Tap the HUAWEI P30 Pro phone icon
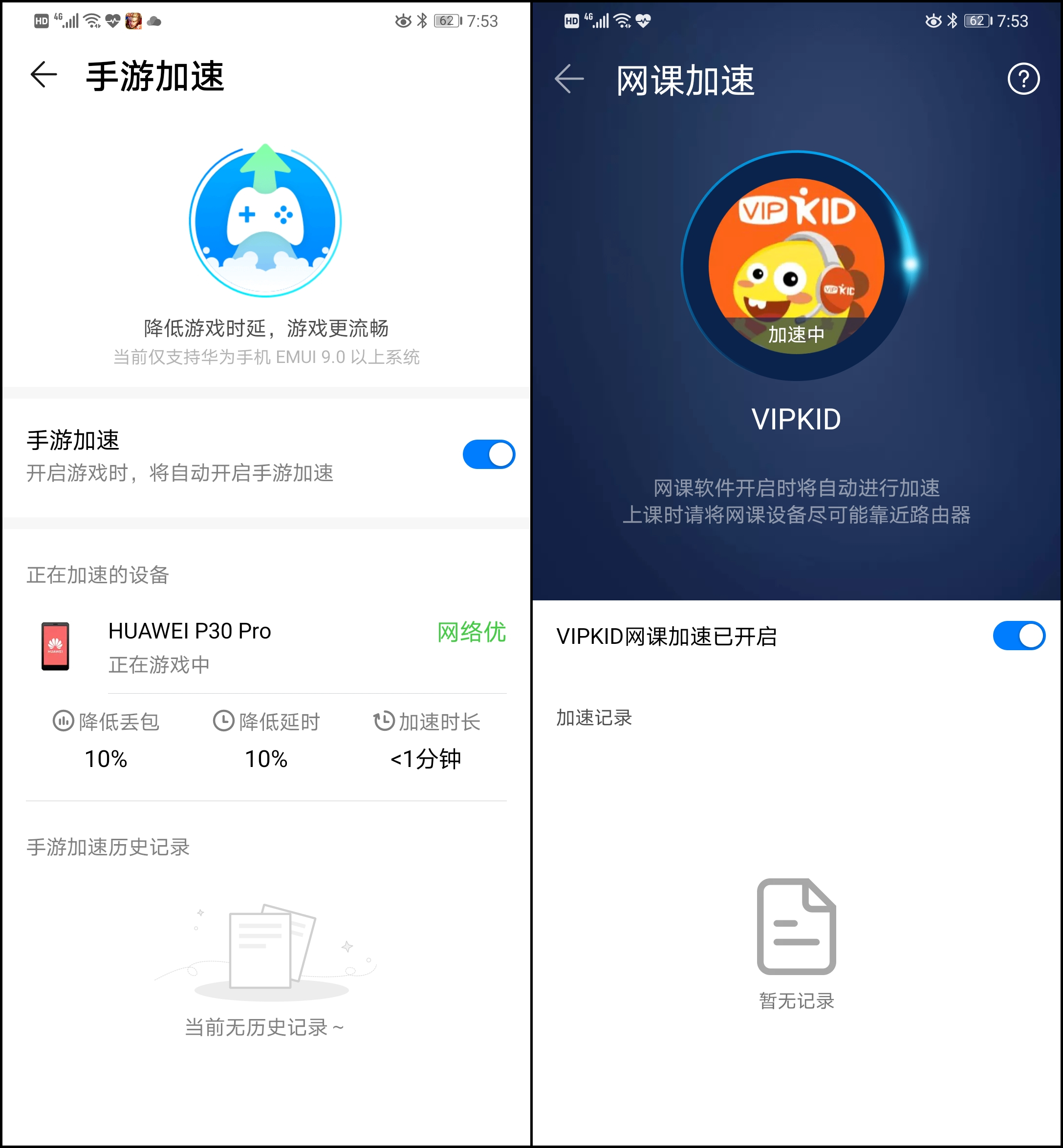Viewport: 1063px width, 1148px height. pos(55,646)
